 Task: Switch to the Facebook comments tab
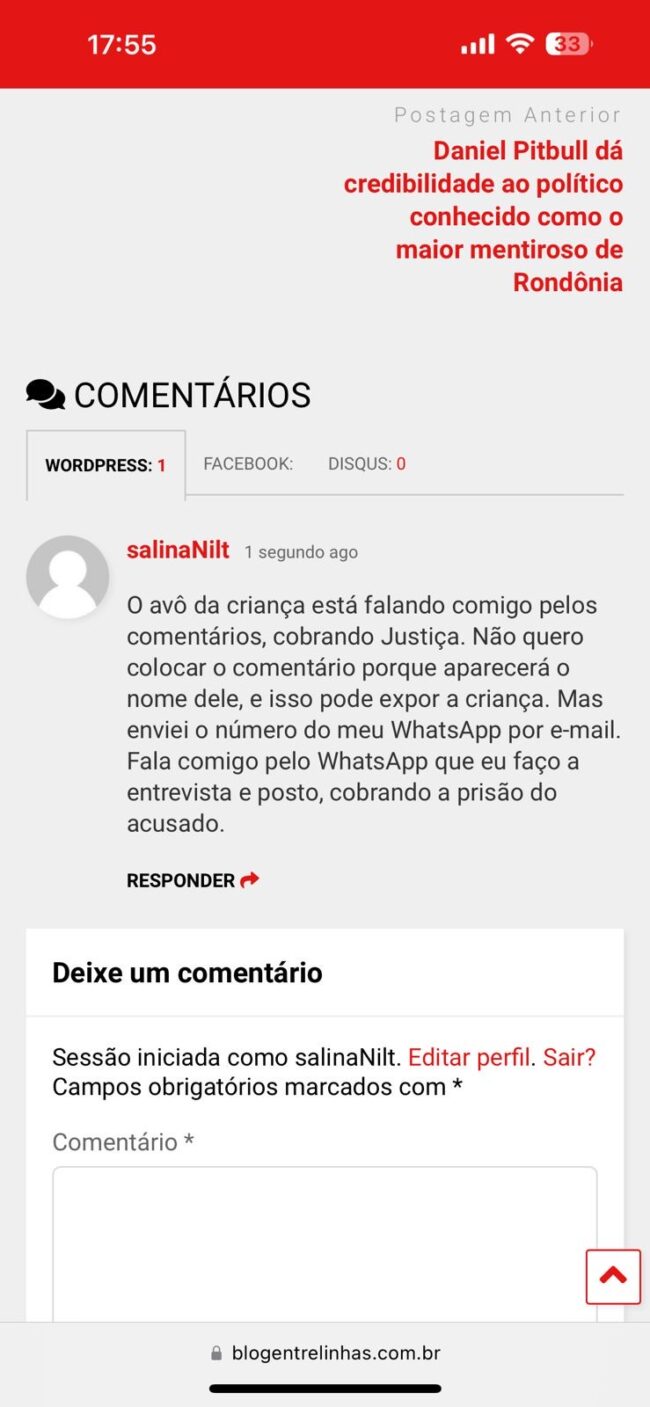pos(248,464)
